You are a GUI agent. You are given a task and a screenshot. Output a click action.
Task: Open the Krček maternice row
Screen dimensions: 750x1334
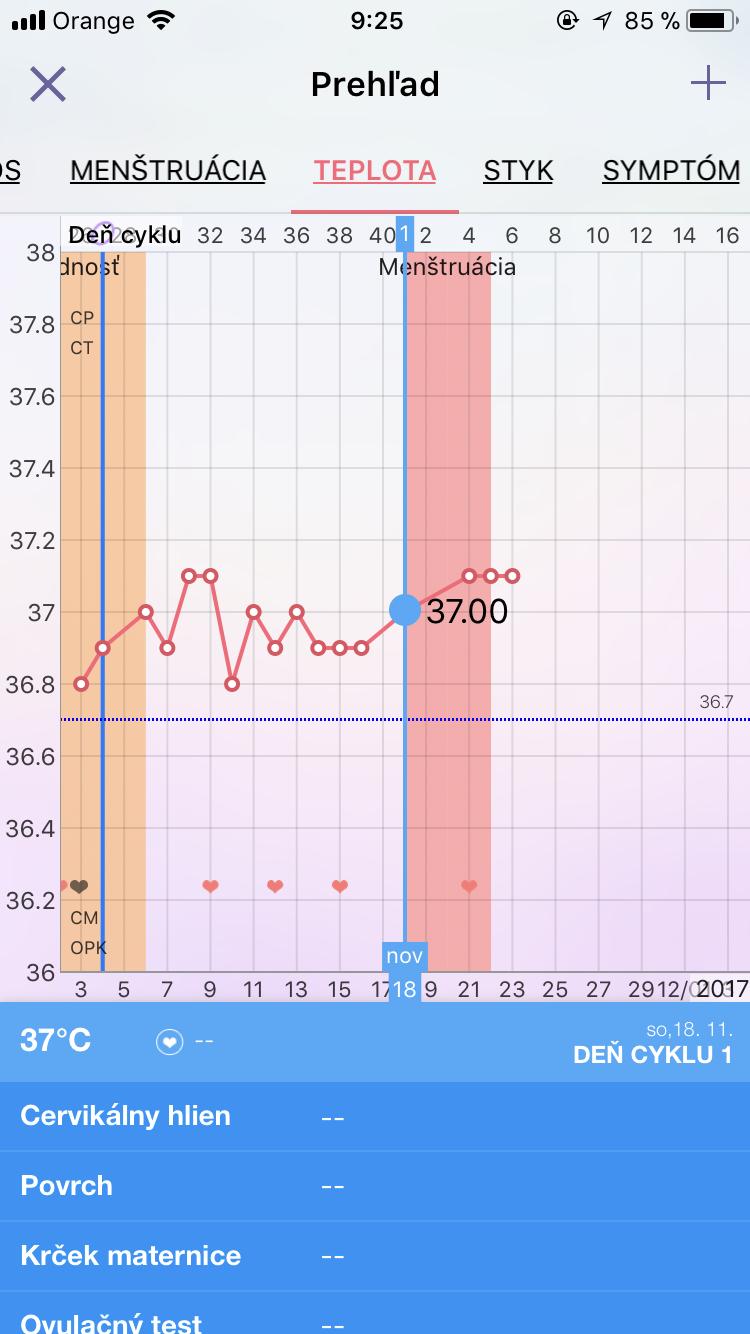click(x=375, y=1256)
